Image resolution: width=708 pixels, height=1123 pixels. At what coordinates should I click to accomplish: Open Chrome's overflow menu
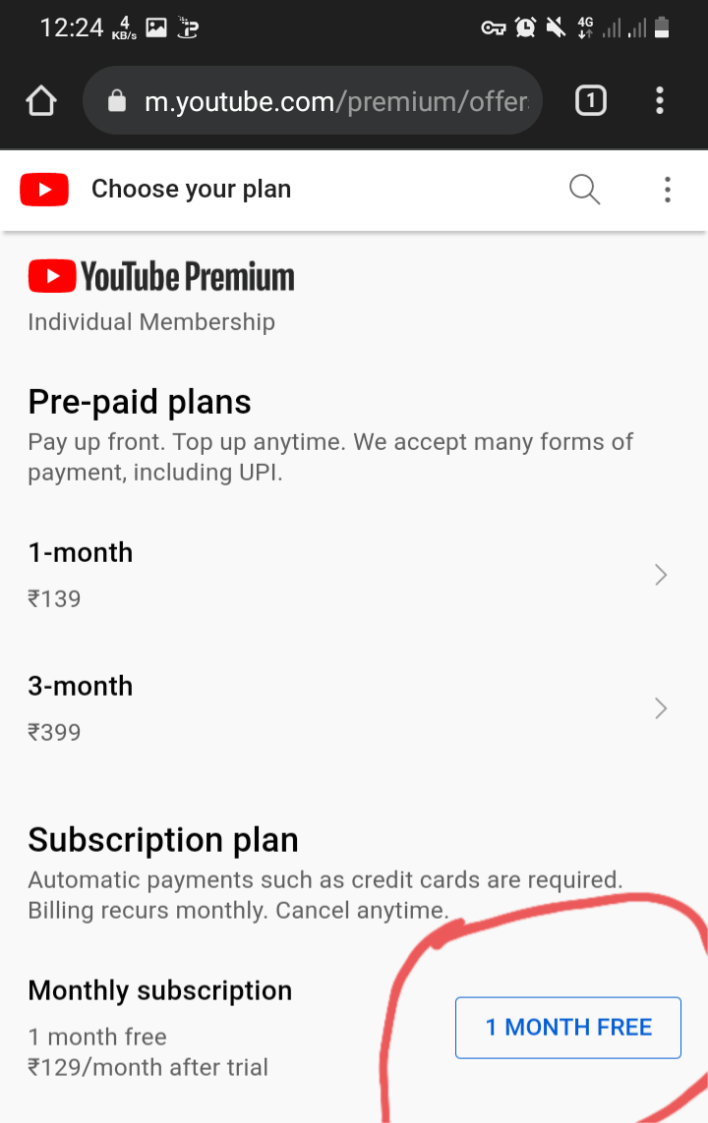(x=659, y=101)
